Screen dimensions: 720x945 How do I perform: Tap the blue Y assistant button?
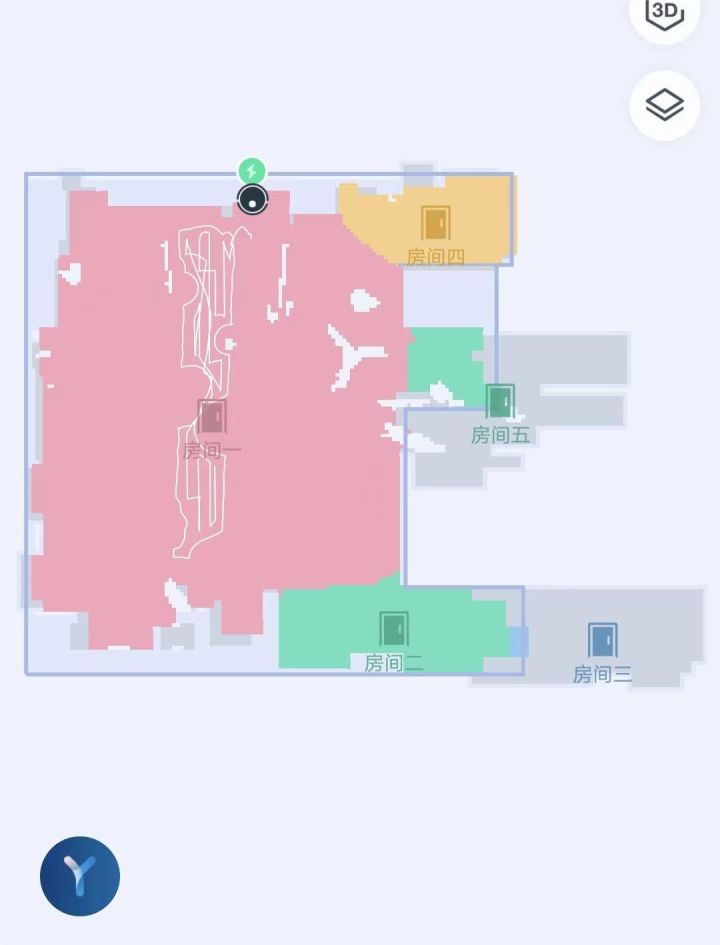(80, 876)
